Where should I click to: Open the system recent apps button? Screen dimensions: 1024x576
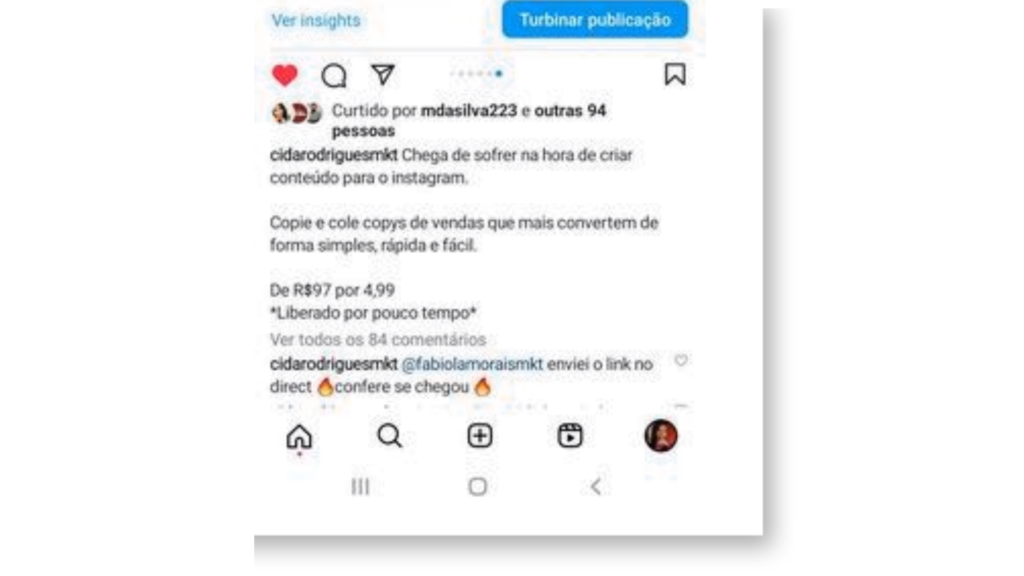[360, 487]
